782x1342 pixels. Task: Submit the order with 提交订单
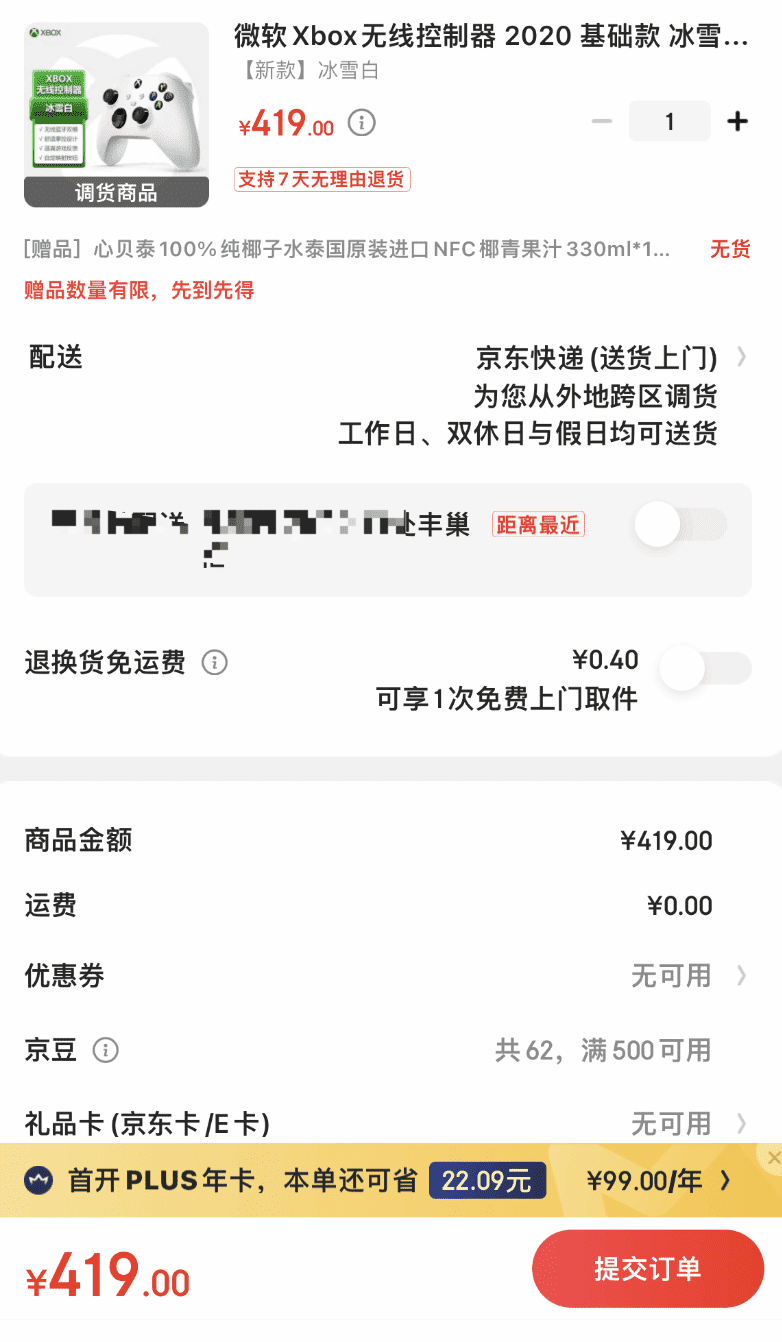click(x=647, y=1269)
